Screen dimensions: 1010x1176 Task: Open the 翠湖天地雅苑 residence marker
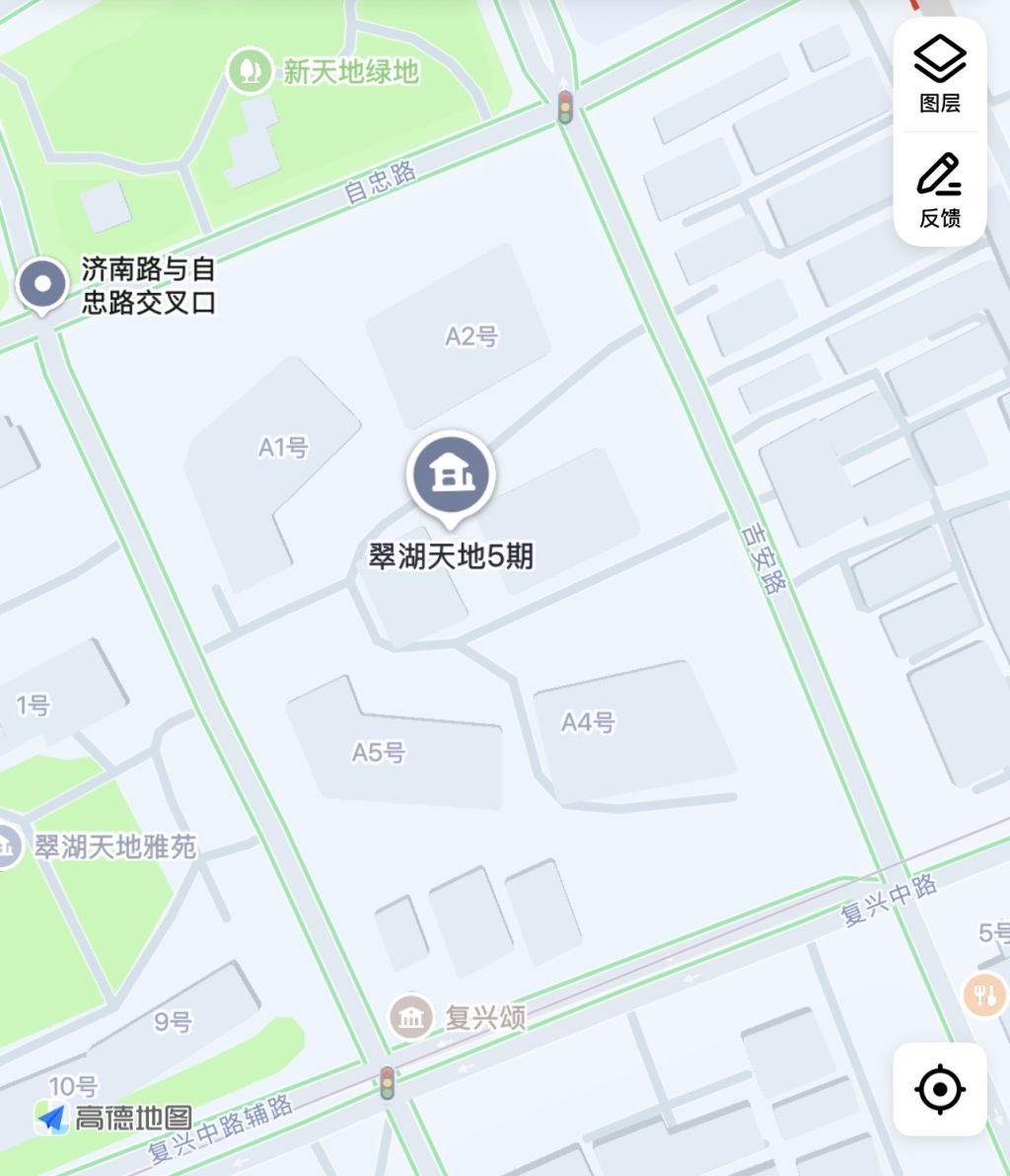[8, 846]
